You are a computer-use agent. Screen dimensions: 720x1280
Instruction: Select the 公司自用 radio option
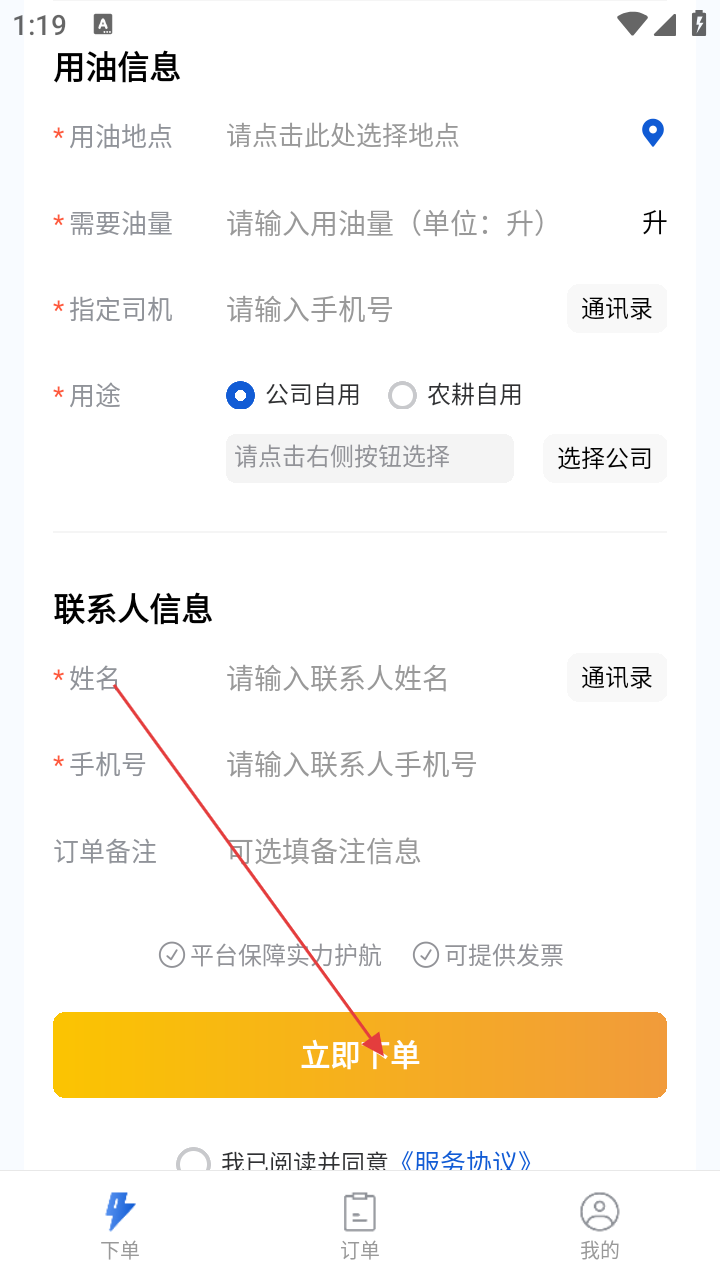pos(240,396)
